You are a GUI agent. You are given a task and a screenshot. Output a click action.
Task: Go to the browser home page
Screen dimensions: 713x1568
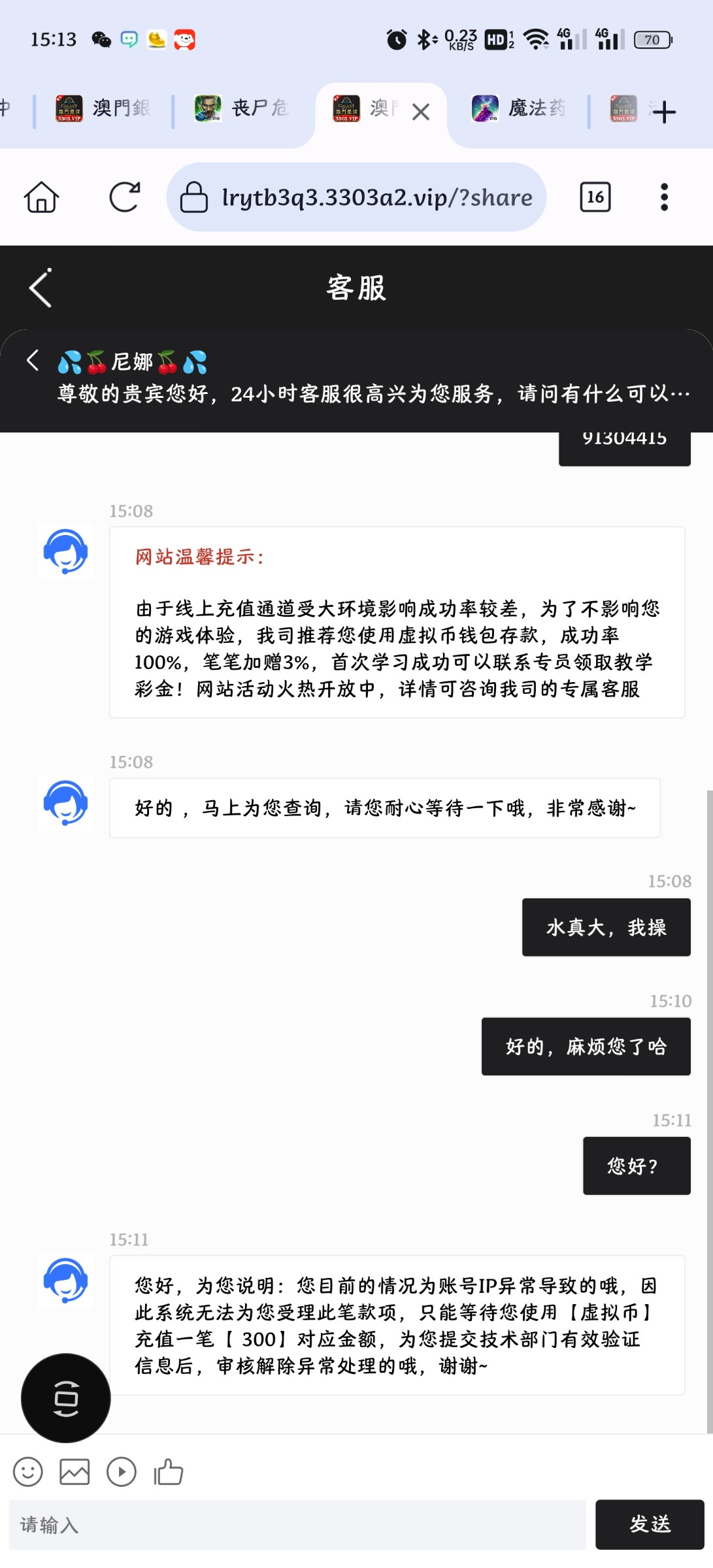click(42, 197)
